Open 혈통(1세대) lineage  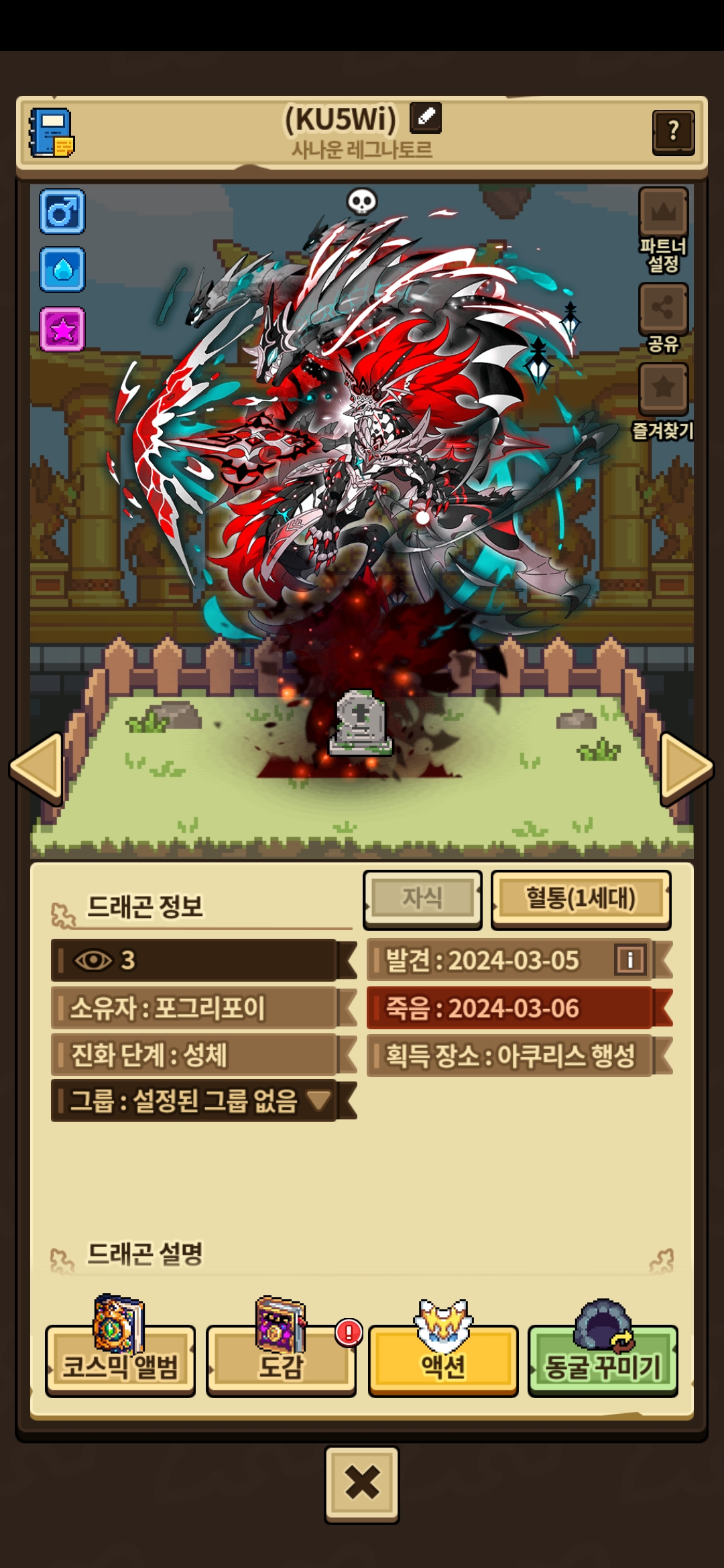(581, 899)
